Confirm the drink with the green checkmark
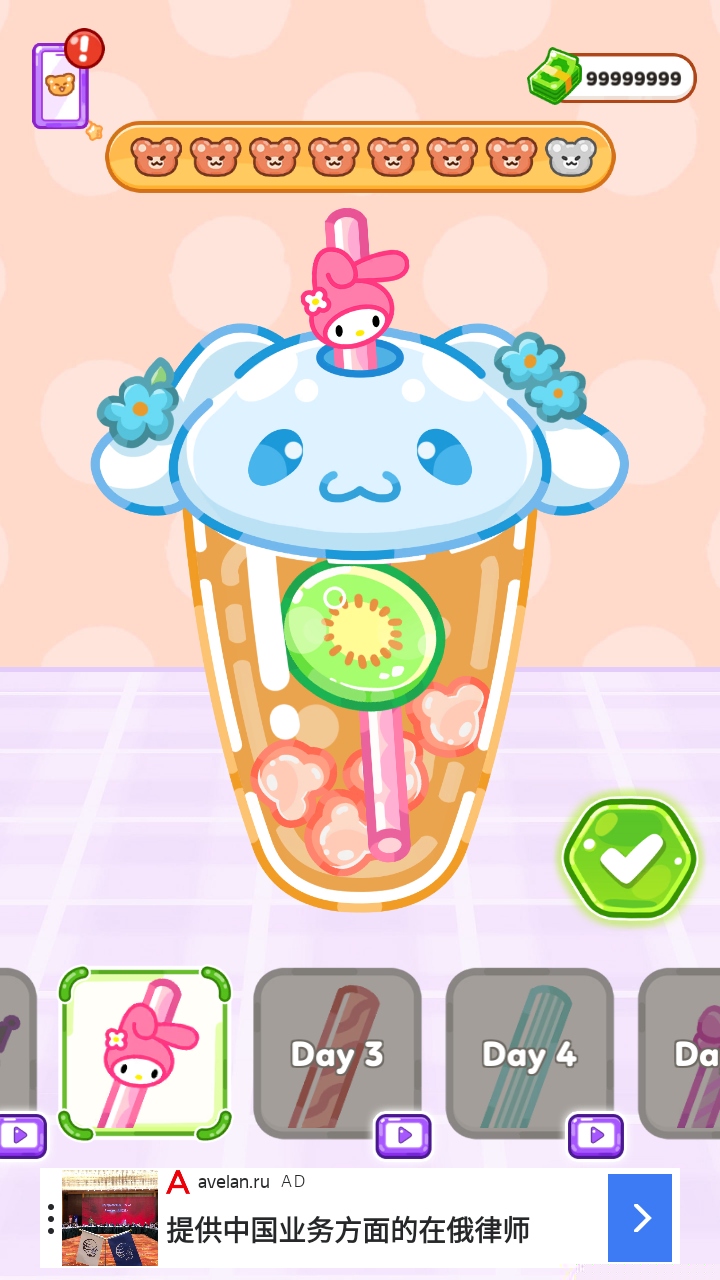 629,858
